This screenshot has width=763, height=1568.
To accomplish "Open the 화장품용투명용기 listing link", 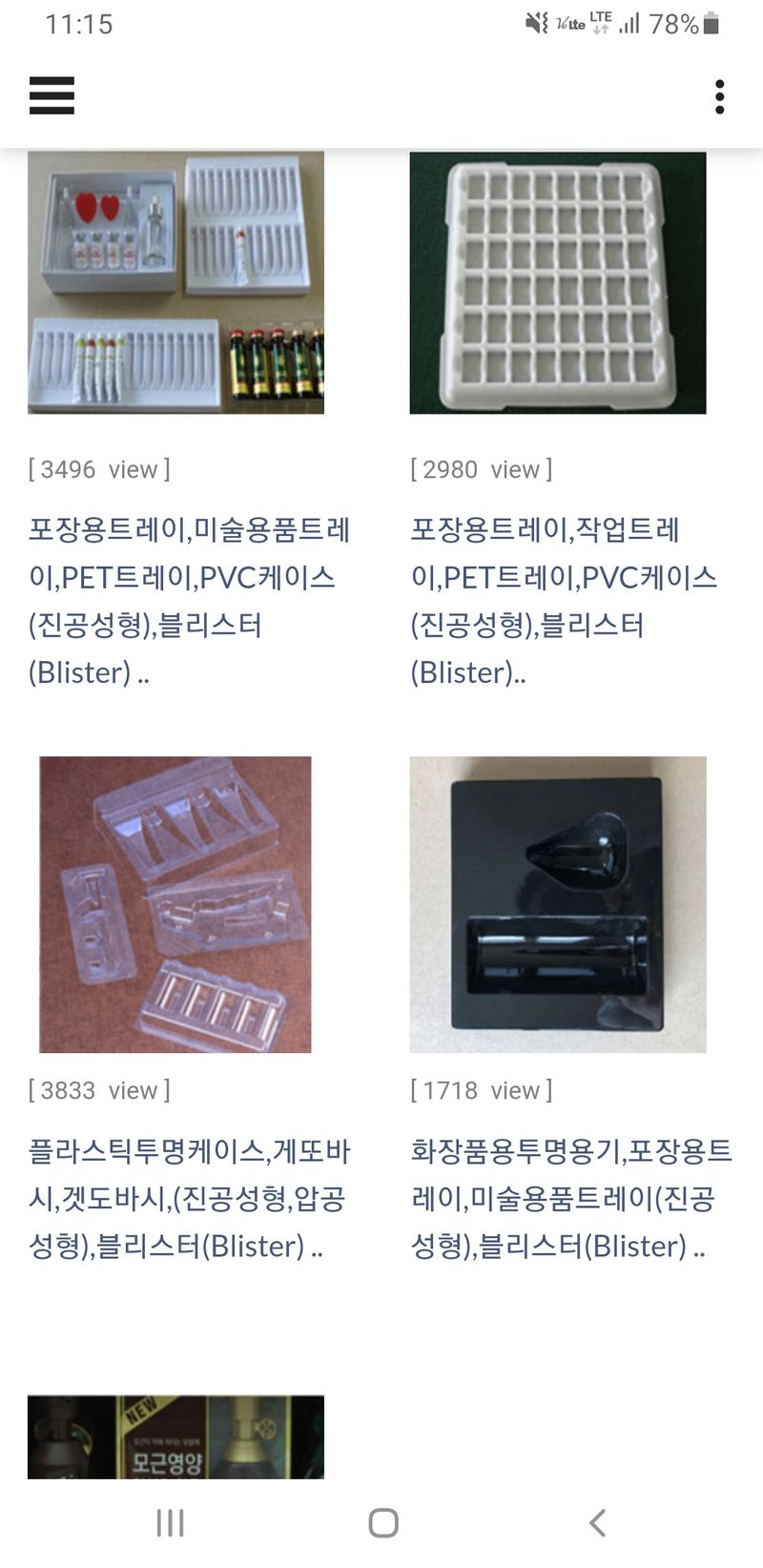I will click(x=570, y=1200).
